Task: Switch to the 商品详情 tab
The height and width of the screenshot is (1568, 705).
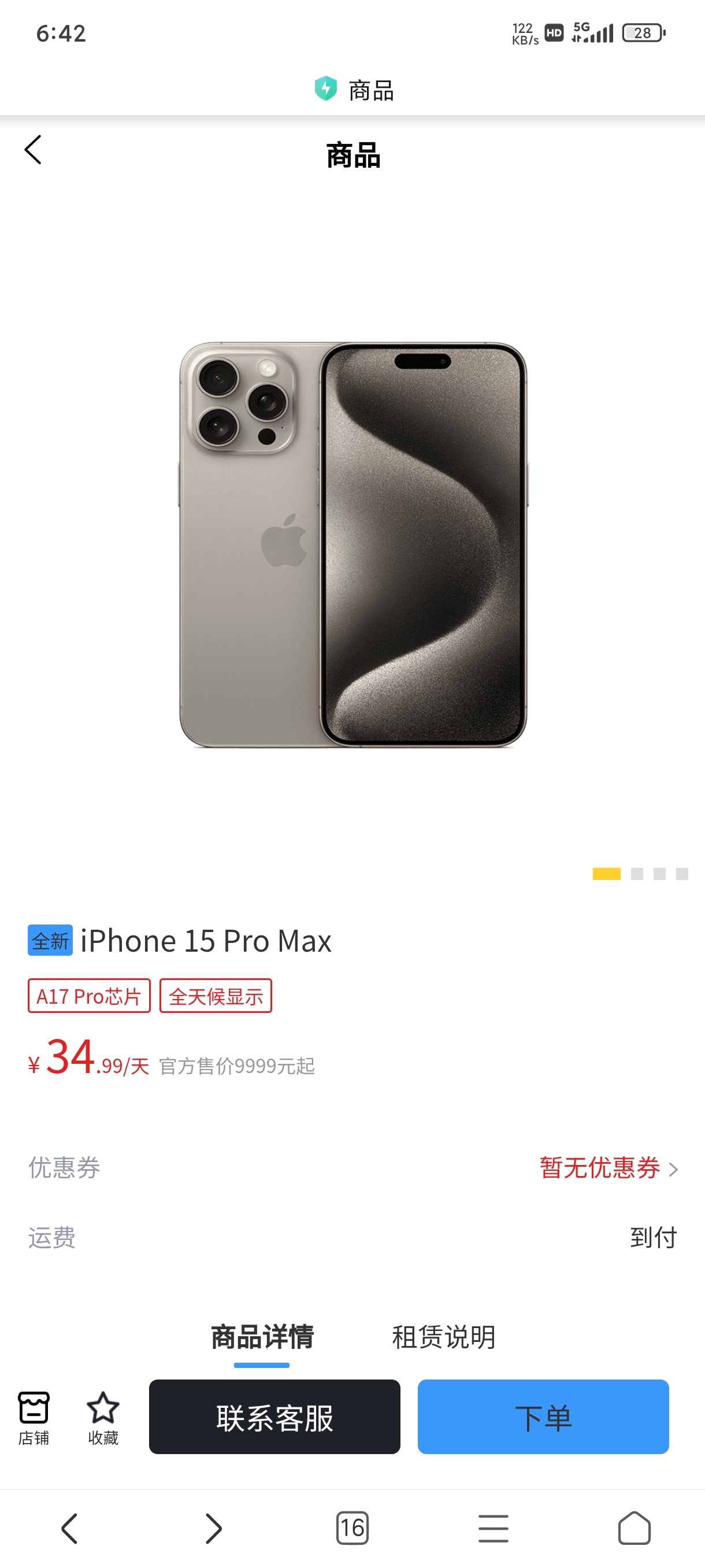Action: [262, 1337]
